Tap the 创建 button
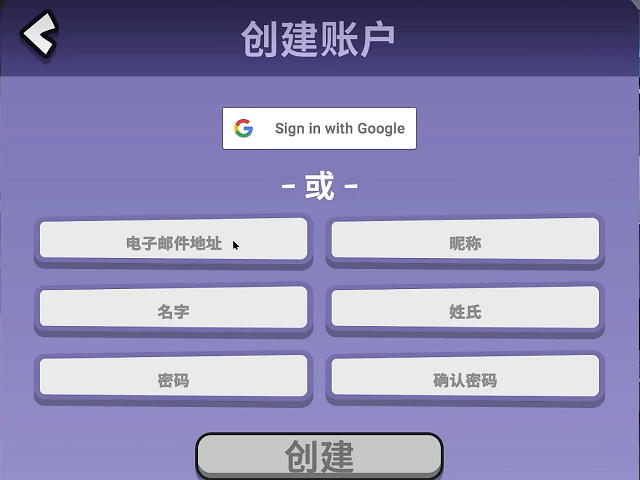 click(319, 456)
